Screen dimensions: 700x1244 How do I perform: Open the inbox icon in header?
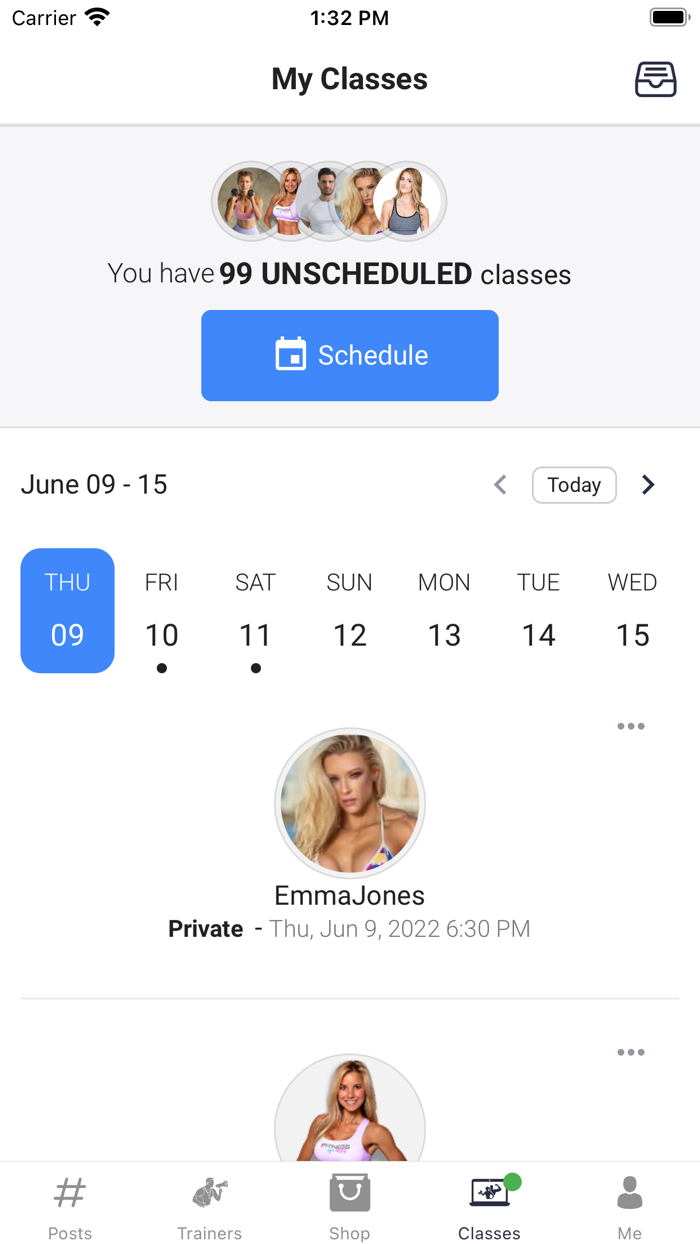pos(655,80)
